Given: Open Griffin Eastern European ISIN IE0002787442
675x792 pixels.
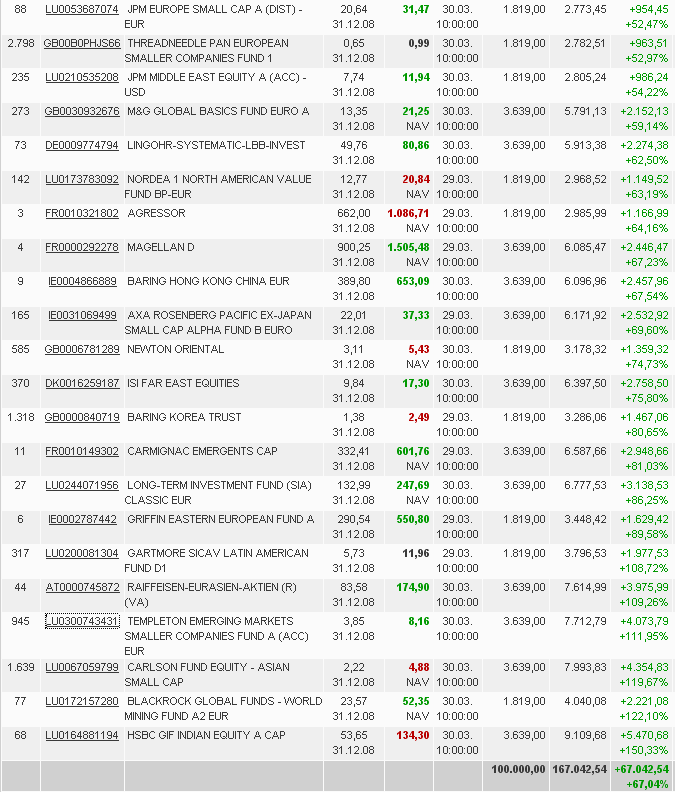Looking at the screenshot, I should [x=82, y=520].
